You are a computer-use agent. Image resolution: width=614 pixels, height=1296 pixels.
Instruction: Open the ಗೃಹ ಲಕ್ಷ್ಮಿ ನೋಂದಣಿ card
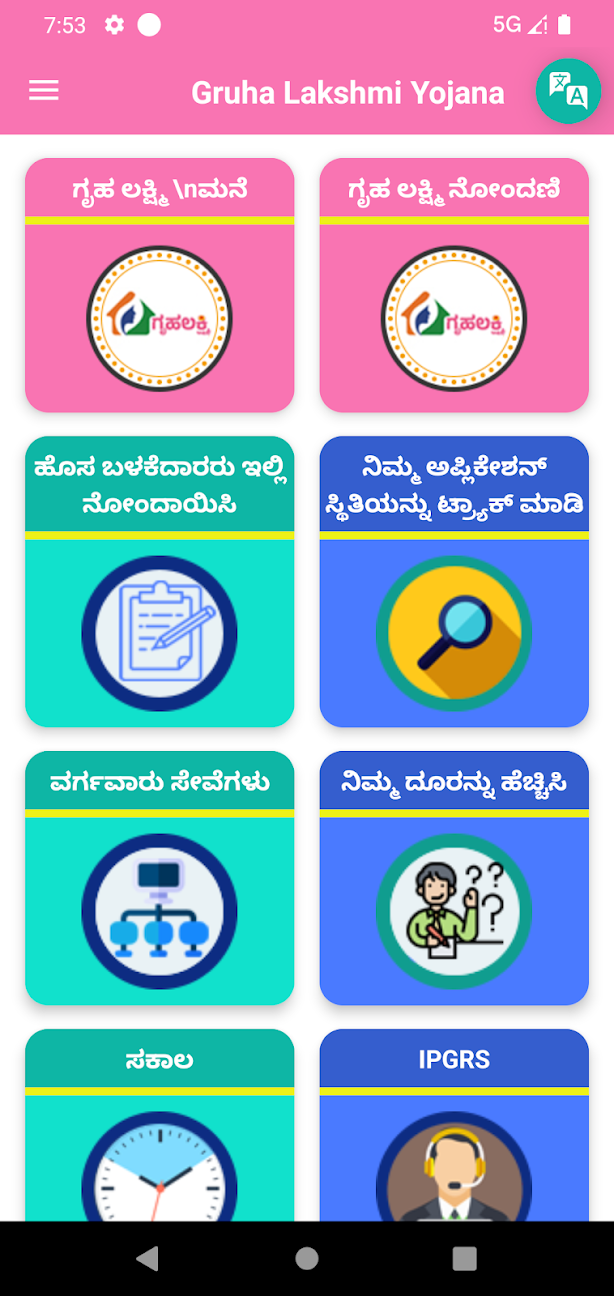[x=454, y=285]
